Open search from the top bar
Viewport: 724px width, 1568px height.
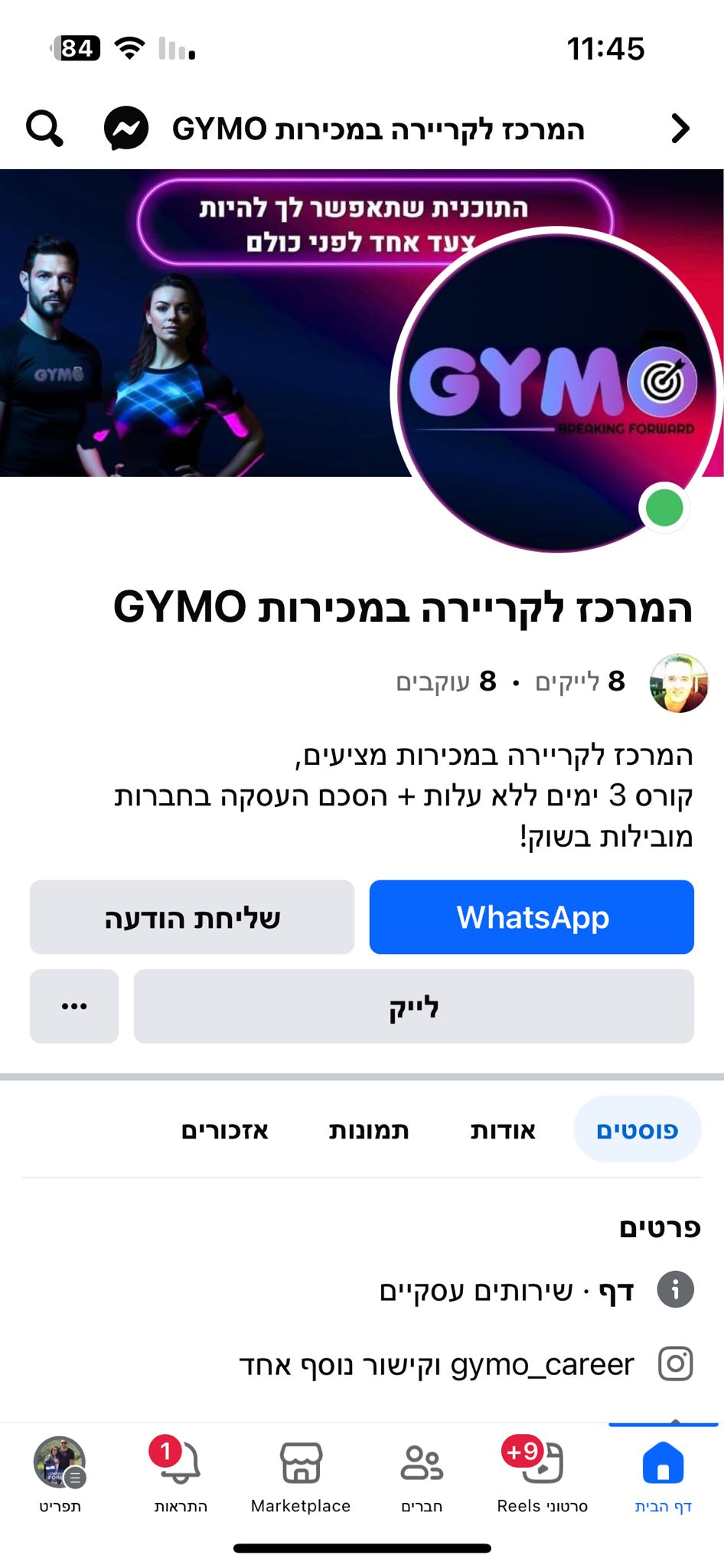pyautogui.click(x=44, y=128)
